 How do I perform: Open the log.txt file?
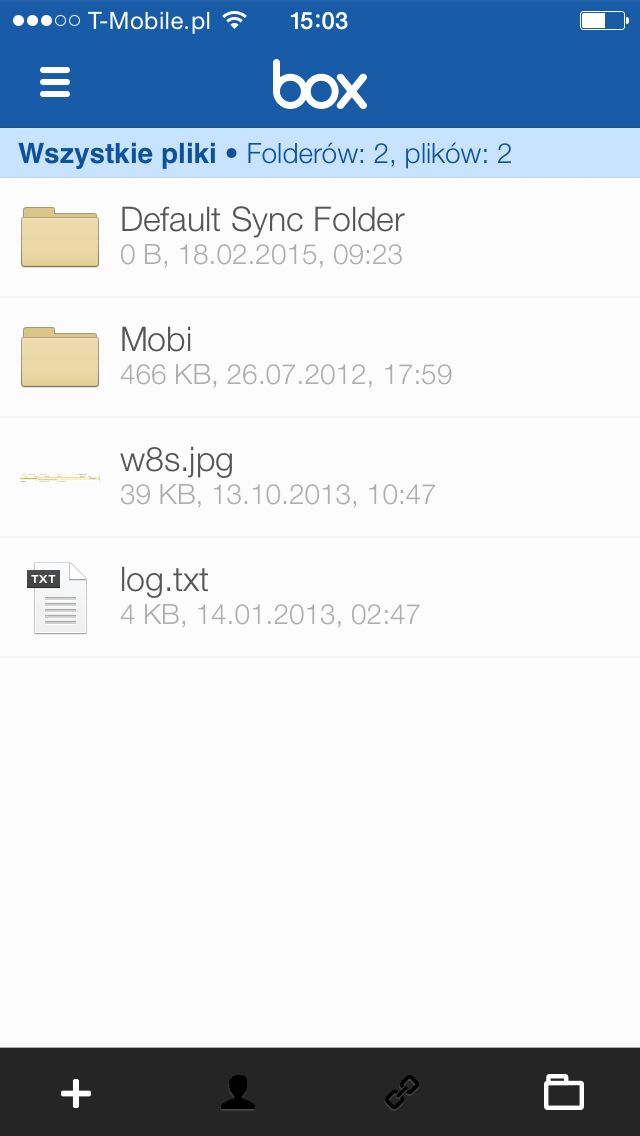[320, 598]
